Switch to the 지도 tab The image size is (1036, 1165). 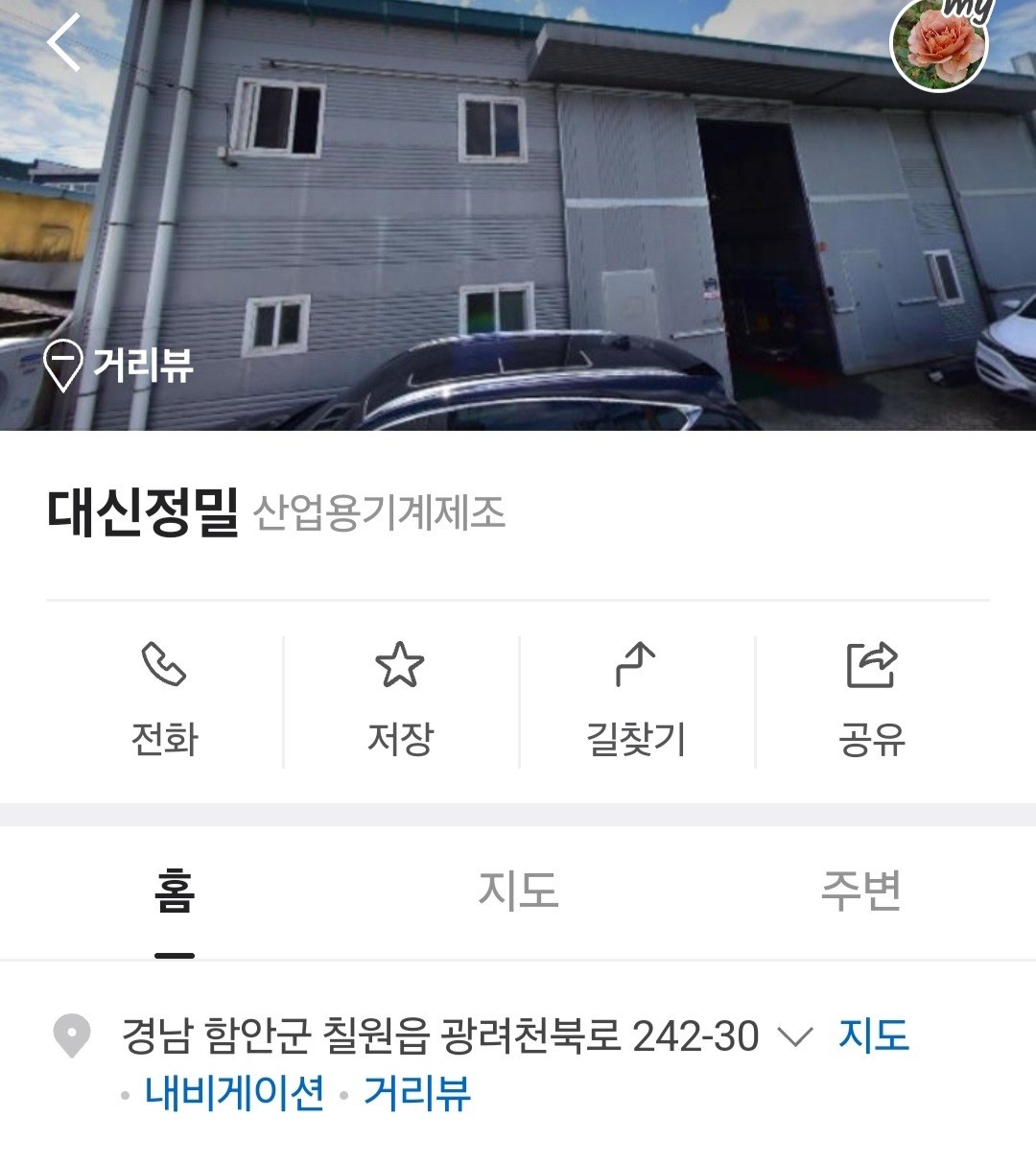point(518,891)
